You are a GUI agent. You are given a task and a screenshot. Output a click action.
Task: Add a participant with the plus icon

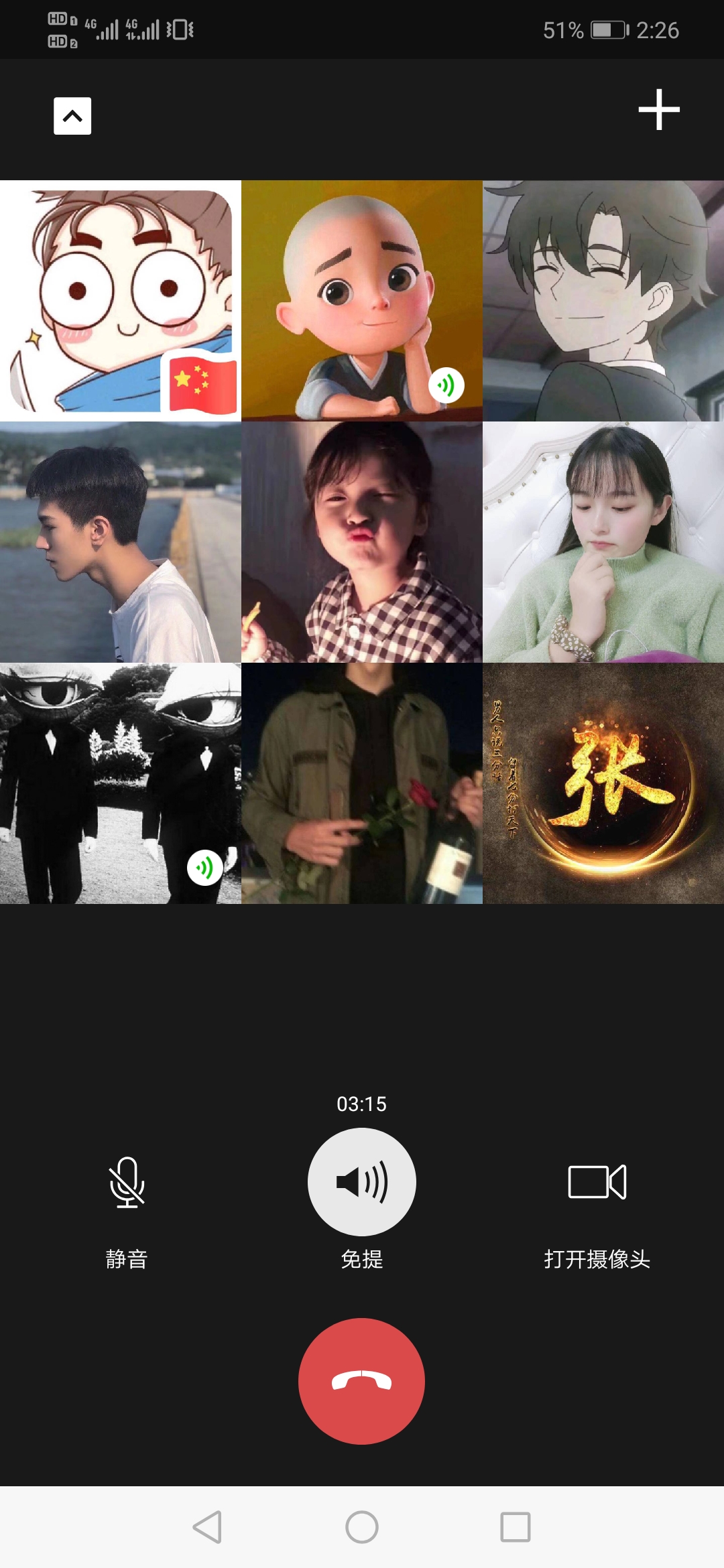tap(658, 109)
